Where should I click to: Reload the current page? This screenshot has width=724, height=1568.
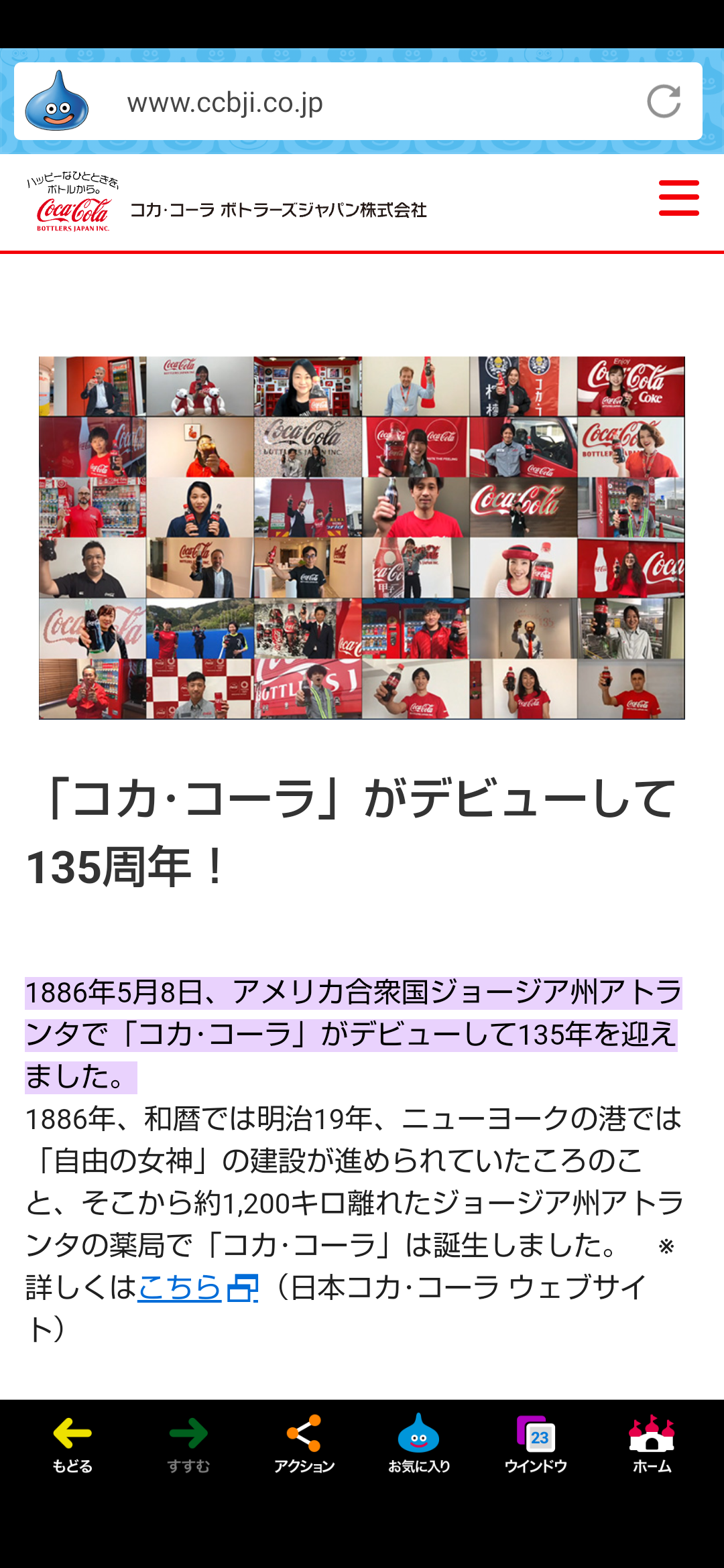point(664,102)
